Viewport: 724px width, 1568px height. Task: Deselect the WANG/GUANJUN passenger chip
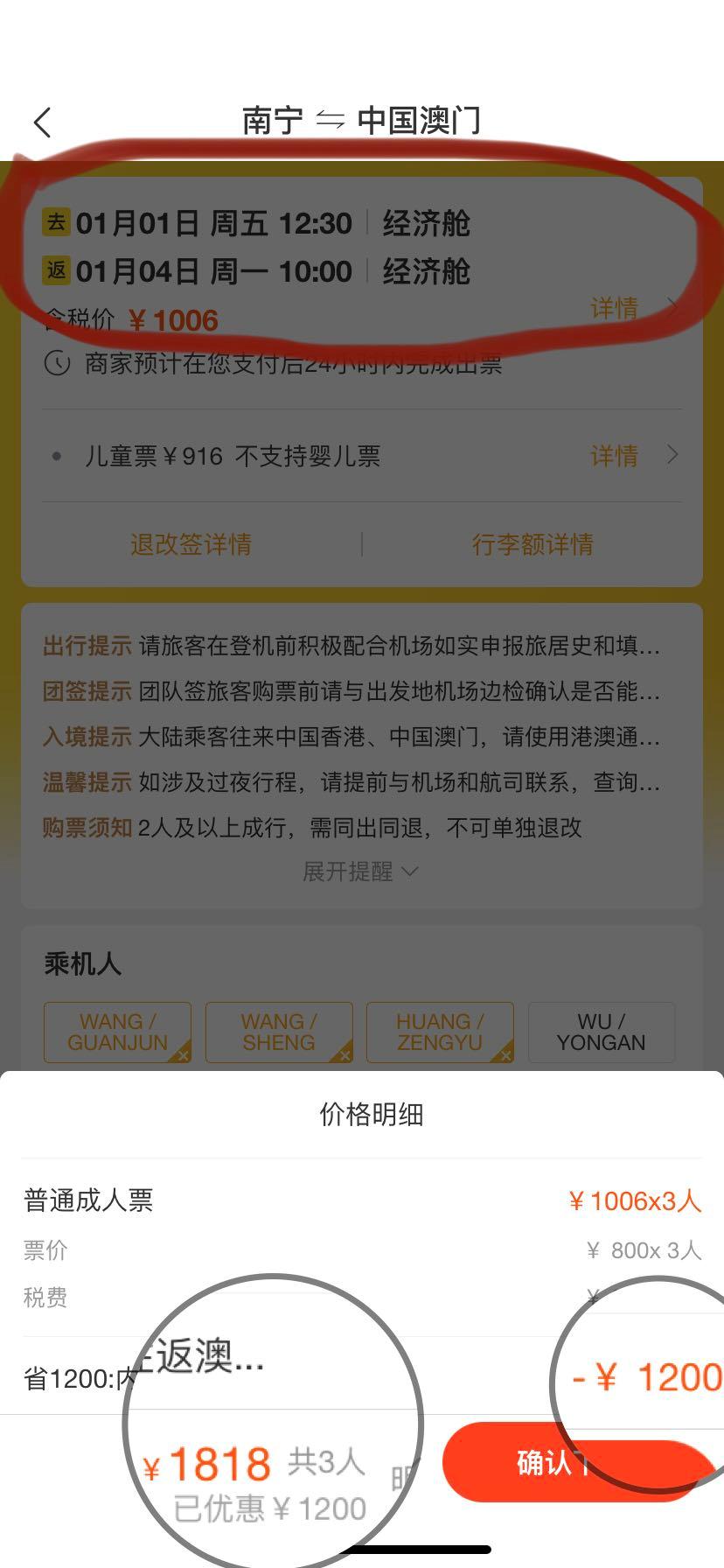click(117, 1032)
